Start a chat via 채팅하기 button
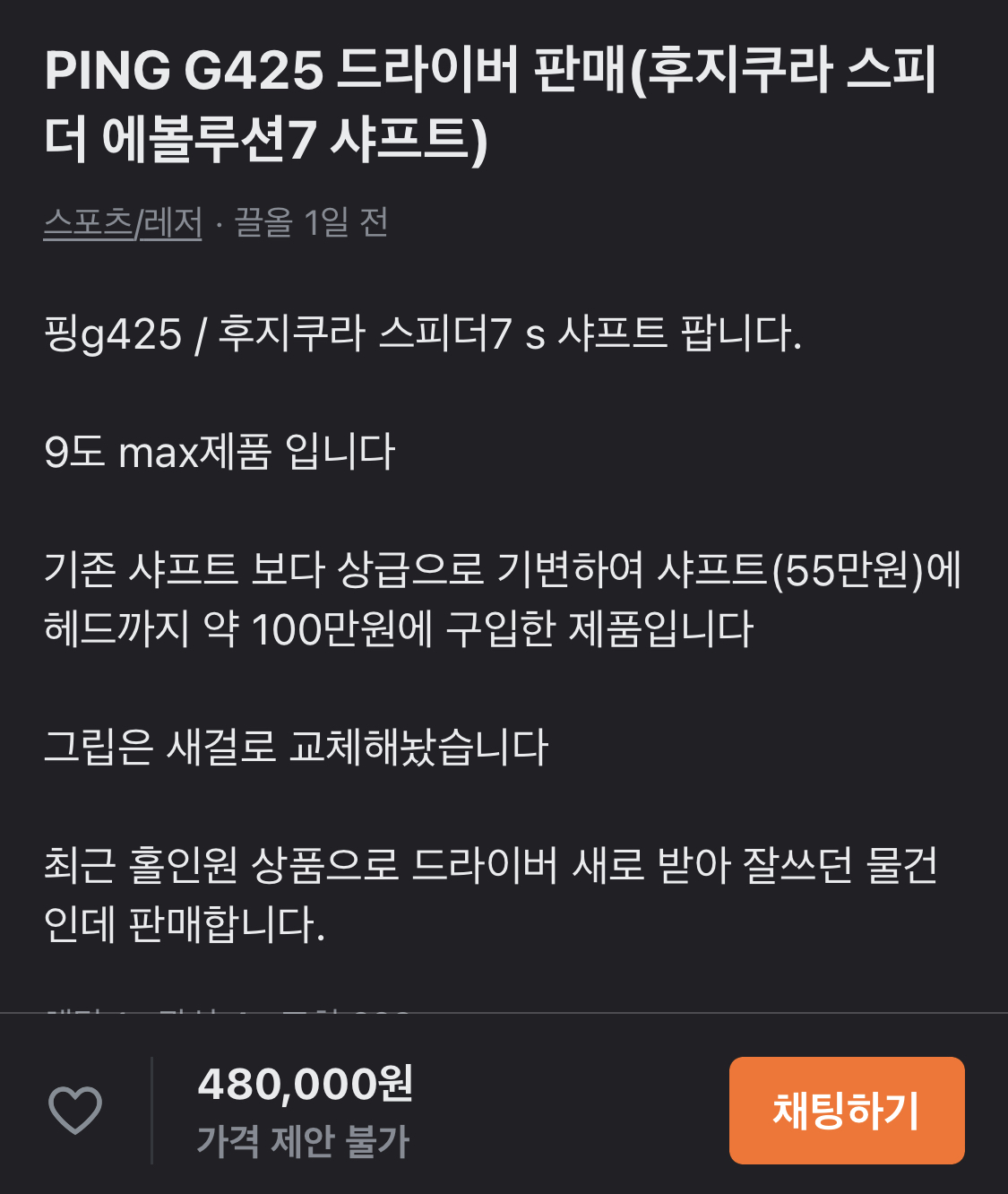1008x1194 pixels. click(x=846, y=1110)
